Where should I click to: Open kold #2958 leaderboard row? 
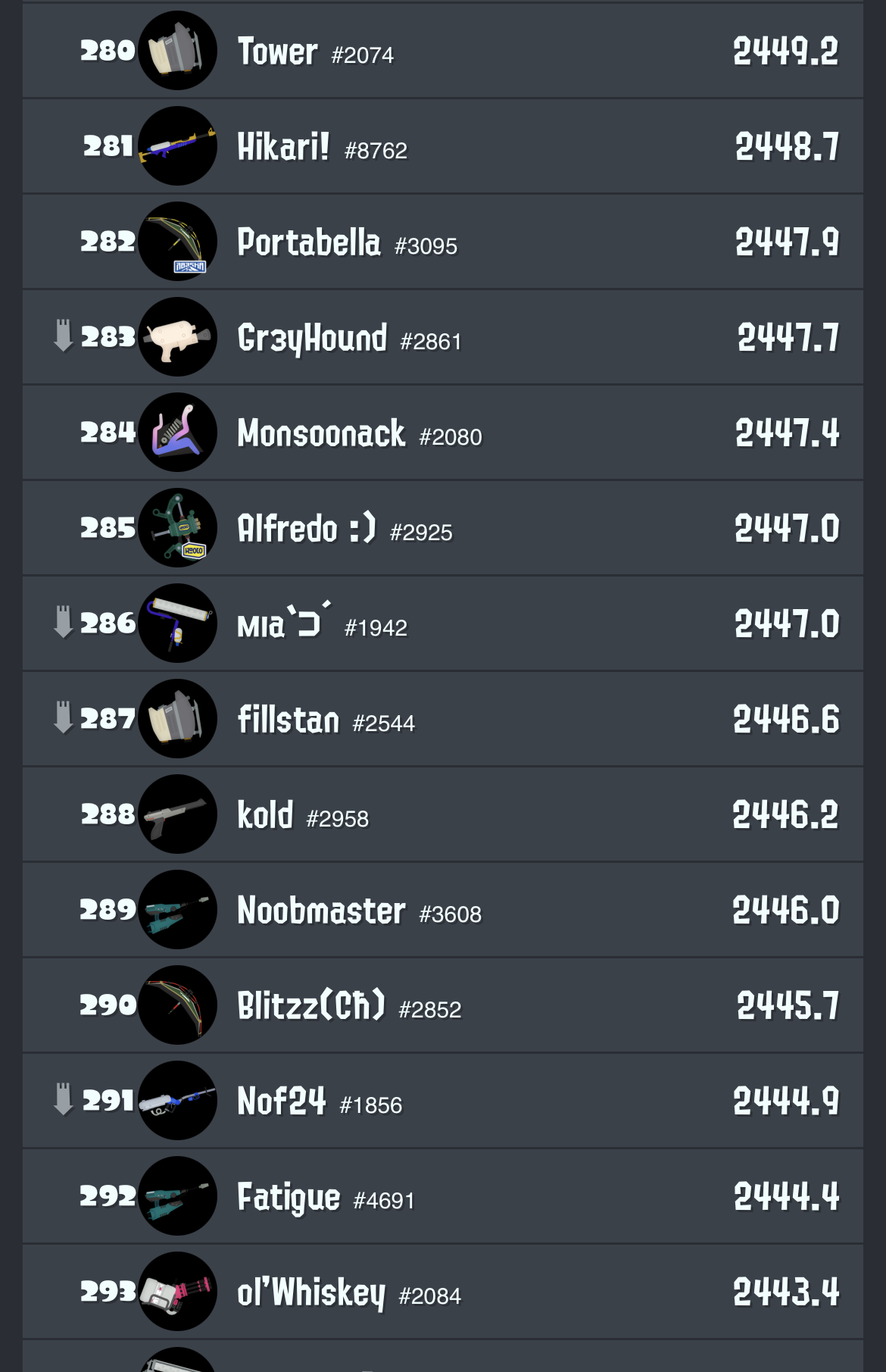point(443,814)
